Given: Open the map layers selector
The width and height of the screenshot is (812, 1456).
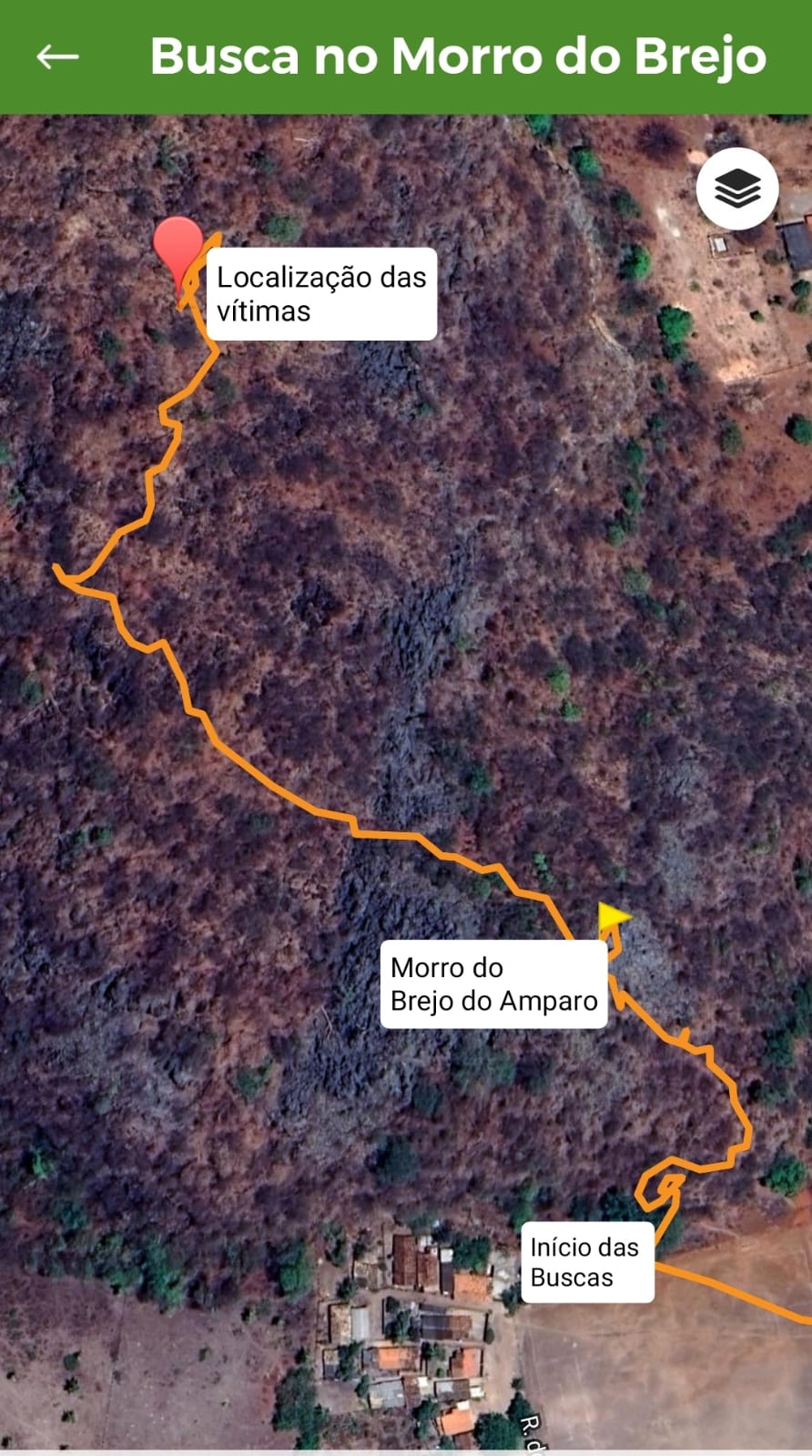Looking at the screenshot, I should click(x=736, y=188).
